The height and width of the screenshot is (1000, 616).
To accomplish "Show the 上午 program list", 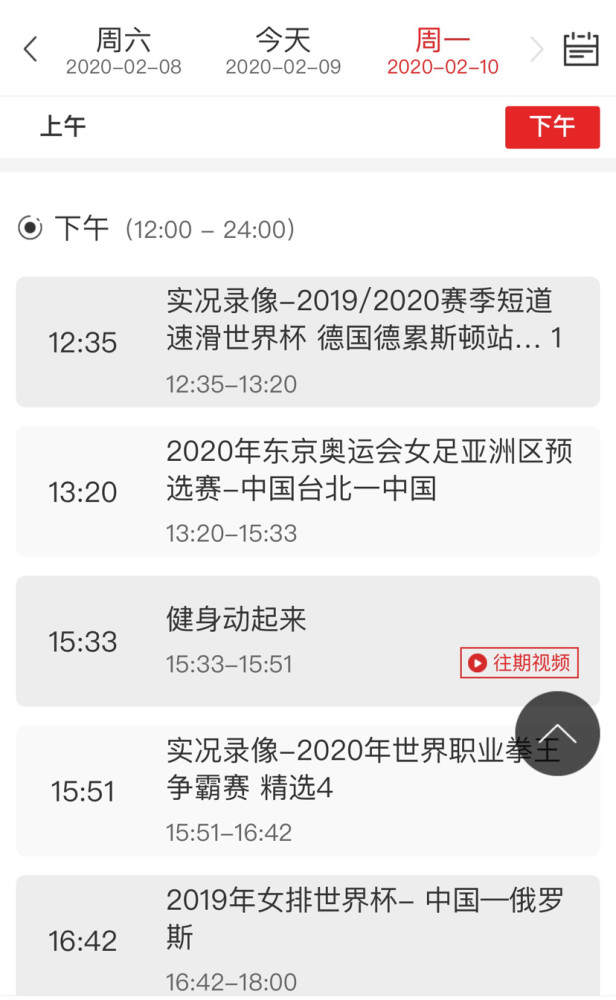I will point(63,127).
